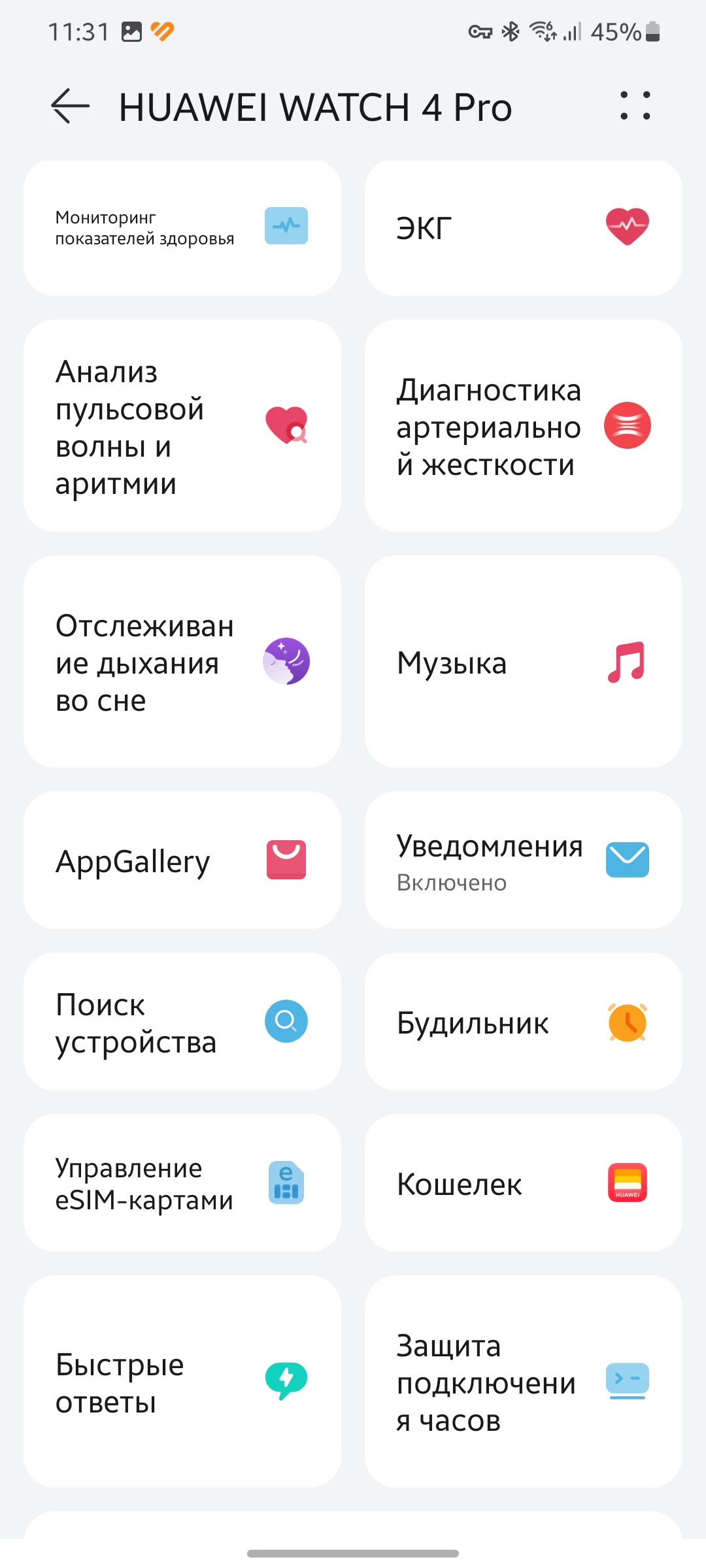Open the ECG (ЭКГ) heart icon
Image resolution: width=706 pixels, height=1568 pixels.
[627, 227]
